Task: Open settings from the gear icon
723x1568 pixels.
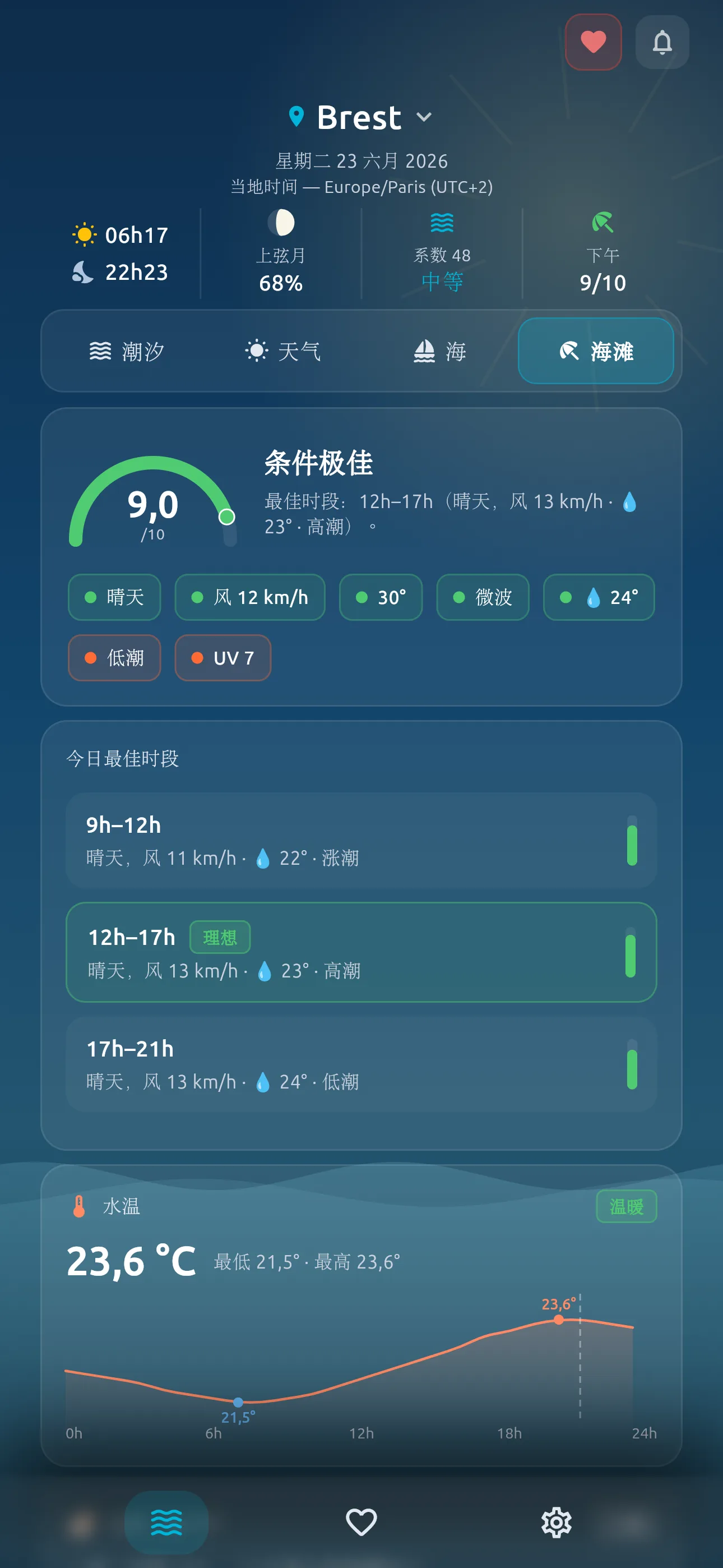Action: (x=556, y=1523)
